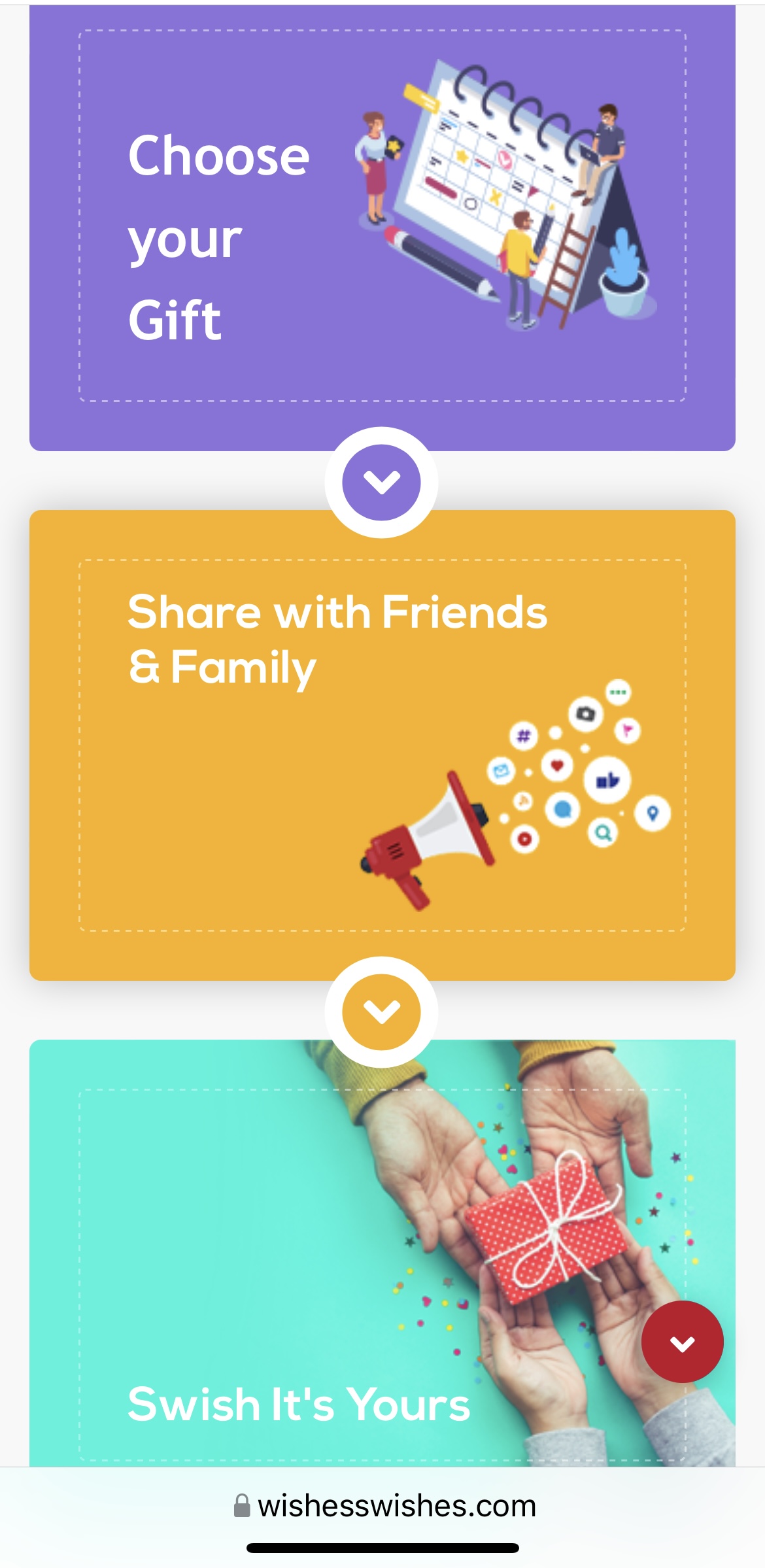Tap the purple down-arrow circle
765x1568 pixels.
[x=382, y=483]
